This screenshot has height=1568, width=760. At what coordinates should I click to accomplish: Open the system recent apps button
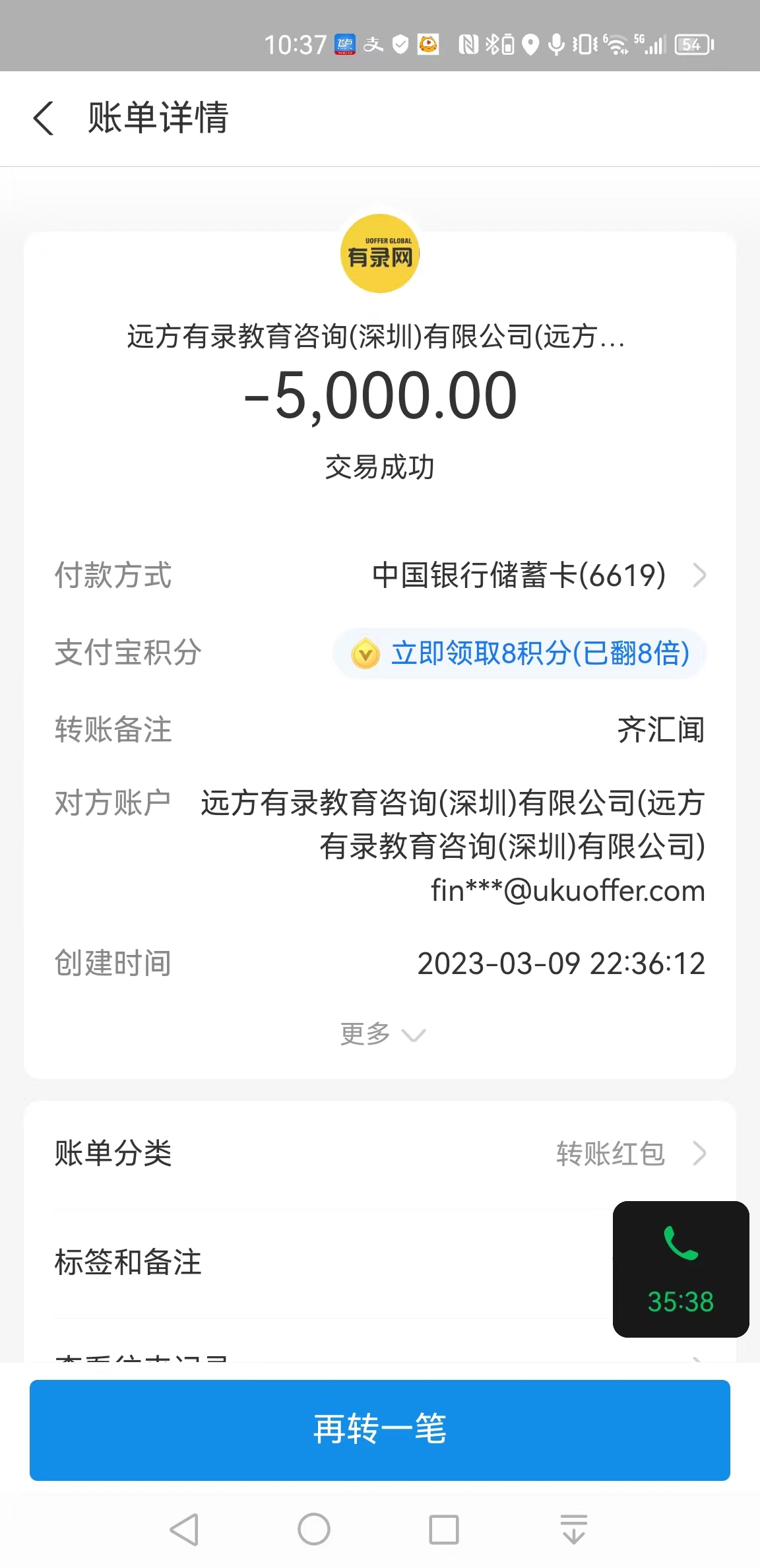tap(444, 1529)
